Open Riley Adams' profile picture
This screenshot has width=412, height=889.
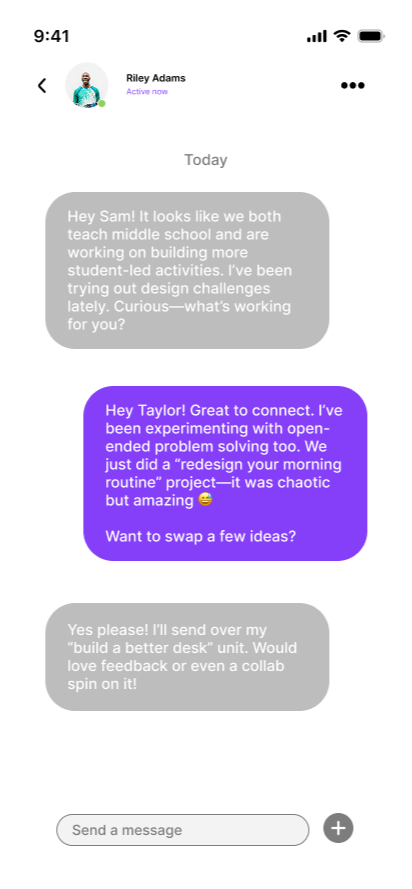pyautogui.click(x=87, y=85)
